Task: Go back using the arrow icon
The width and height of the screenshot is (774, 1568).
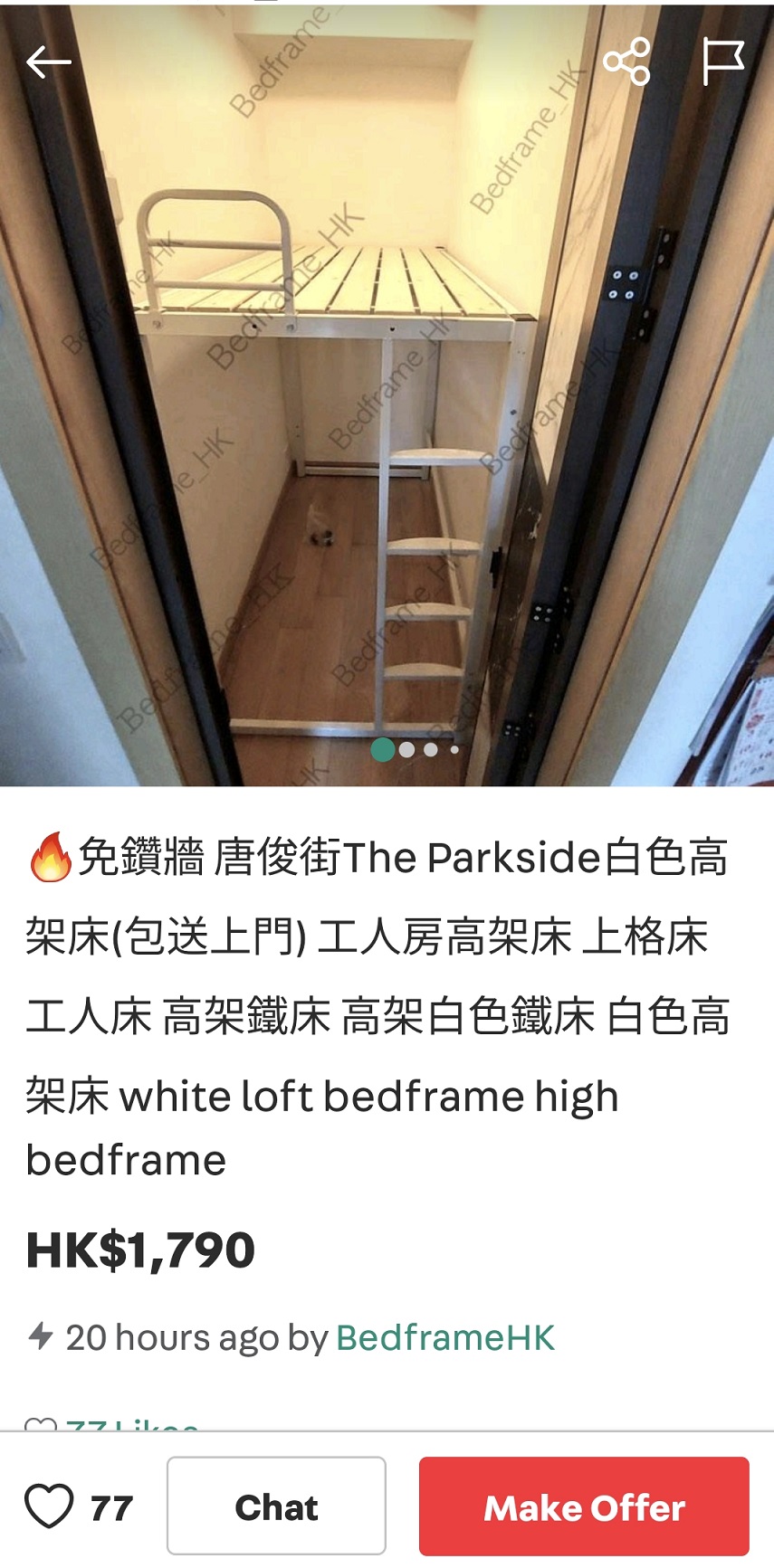Action: 49,62
